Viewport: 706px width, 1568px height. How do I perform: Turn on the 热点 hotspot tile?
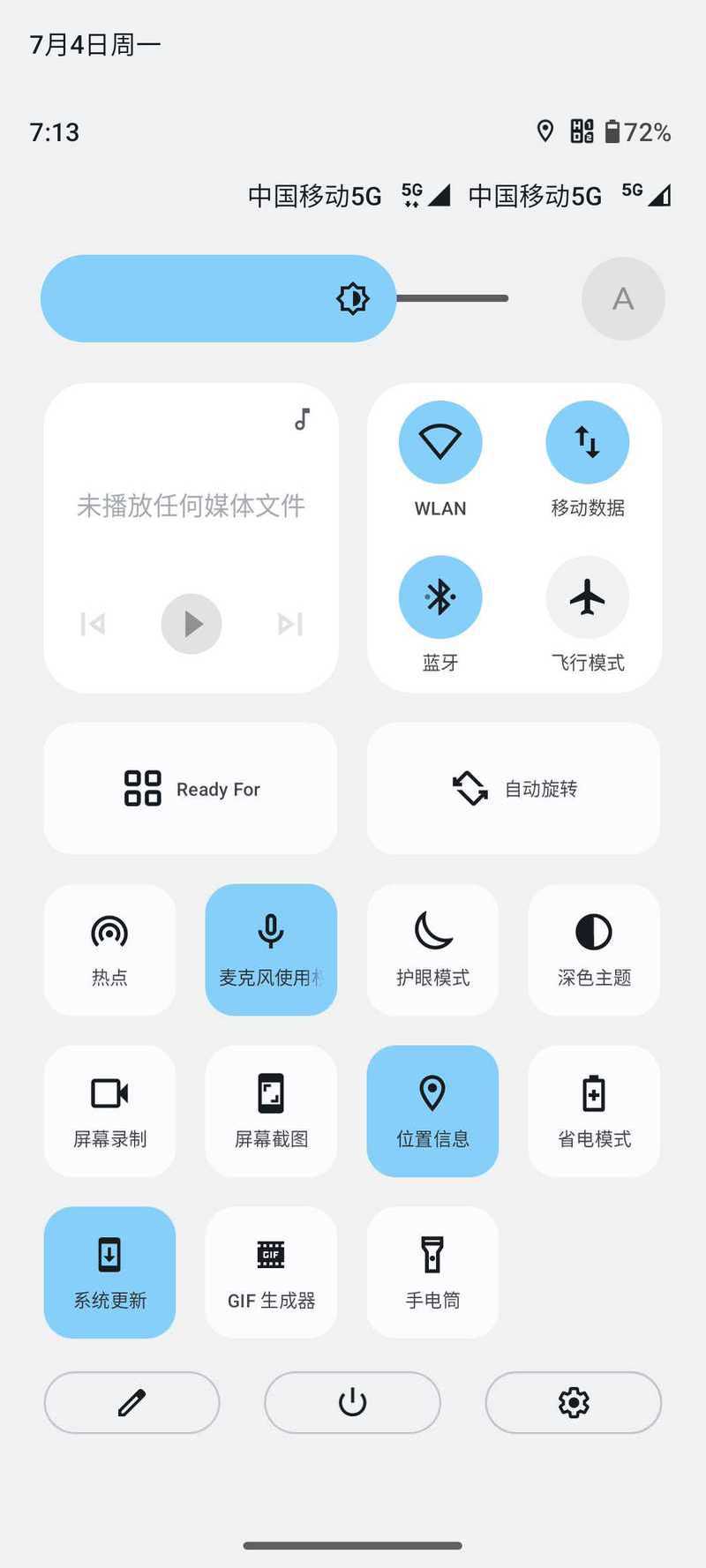click(x=109, y=949)
